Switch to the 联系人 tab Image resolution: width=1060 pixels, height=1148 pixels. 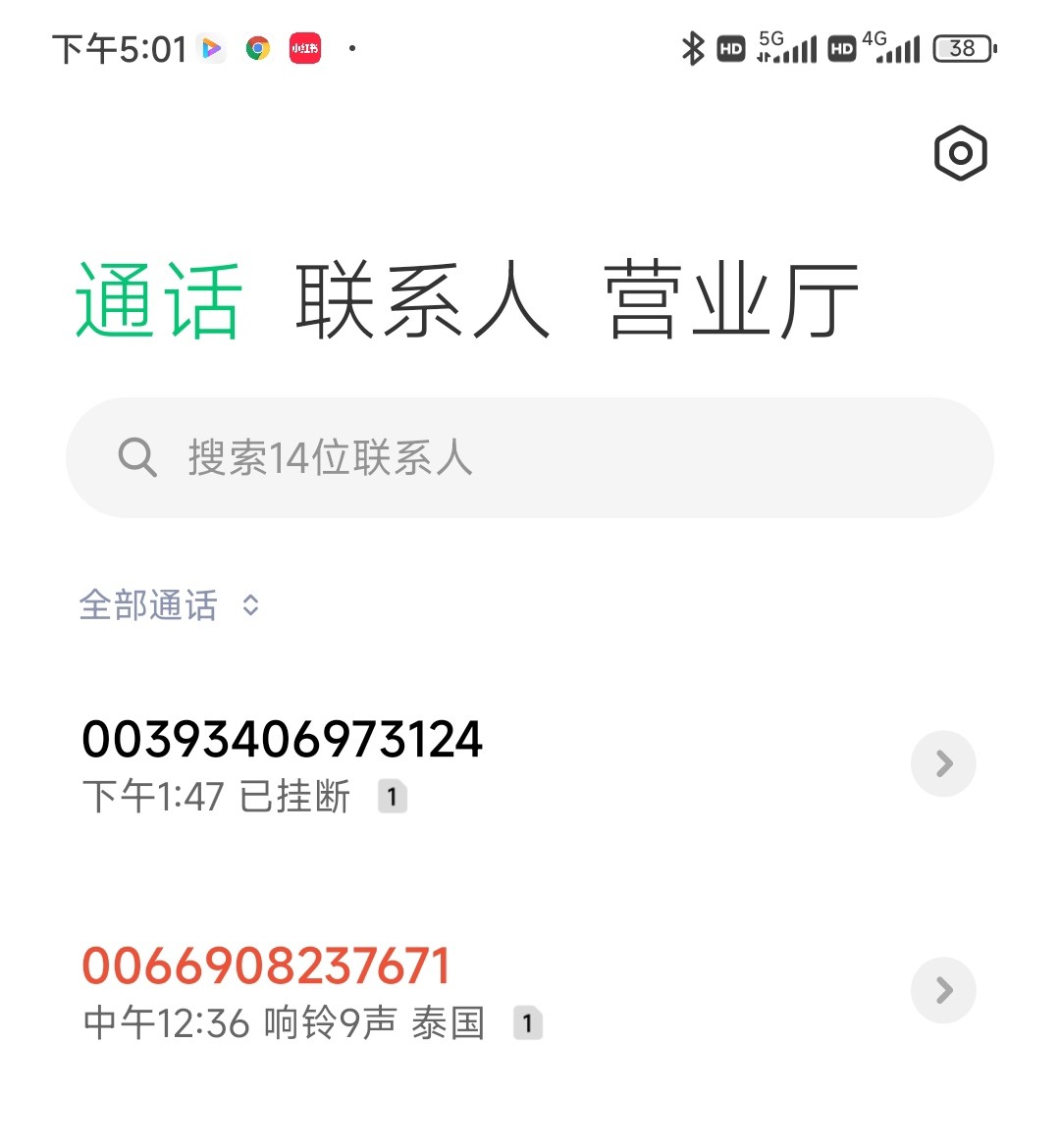tap(422, 301)
